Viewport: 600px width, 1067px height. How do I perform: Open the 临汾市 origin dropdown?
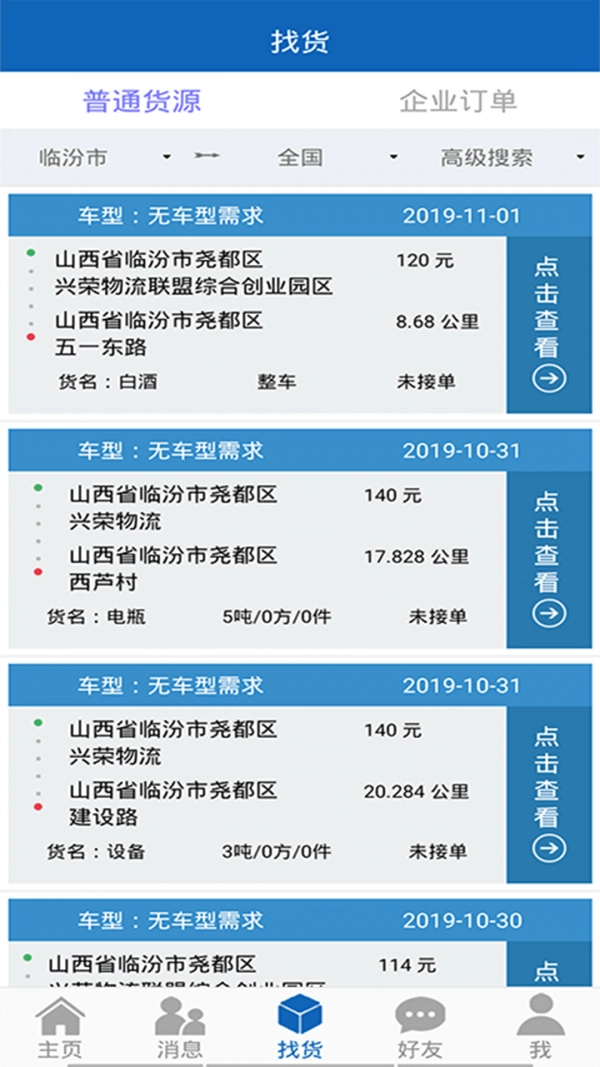[100, 157]
